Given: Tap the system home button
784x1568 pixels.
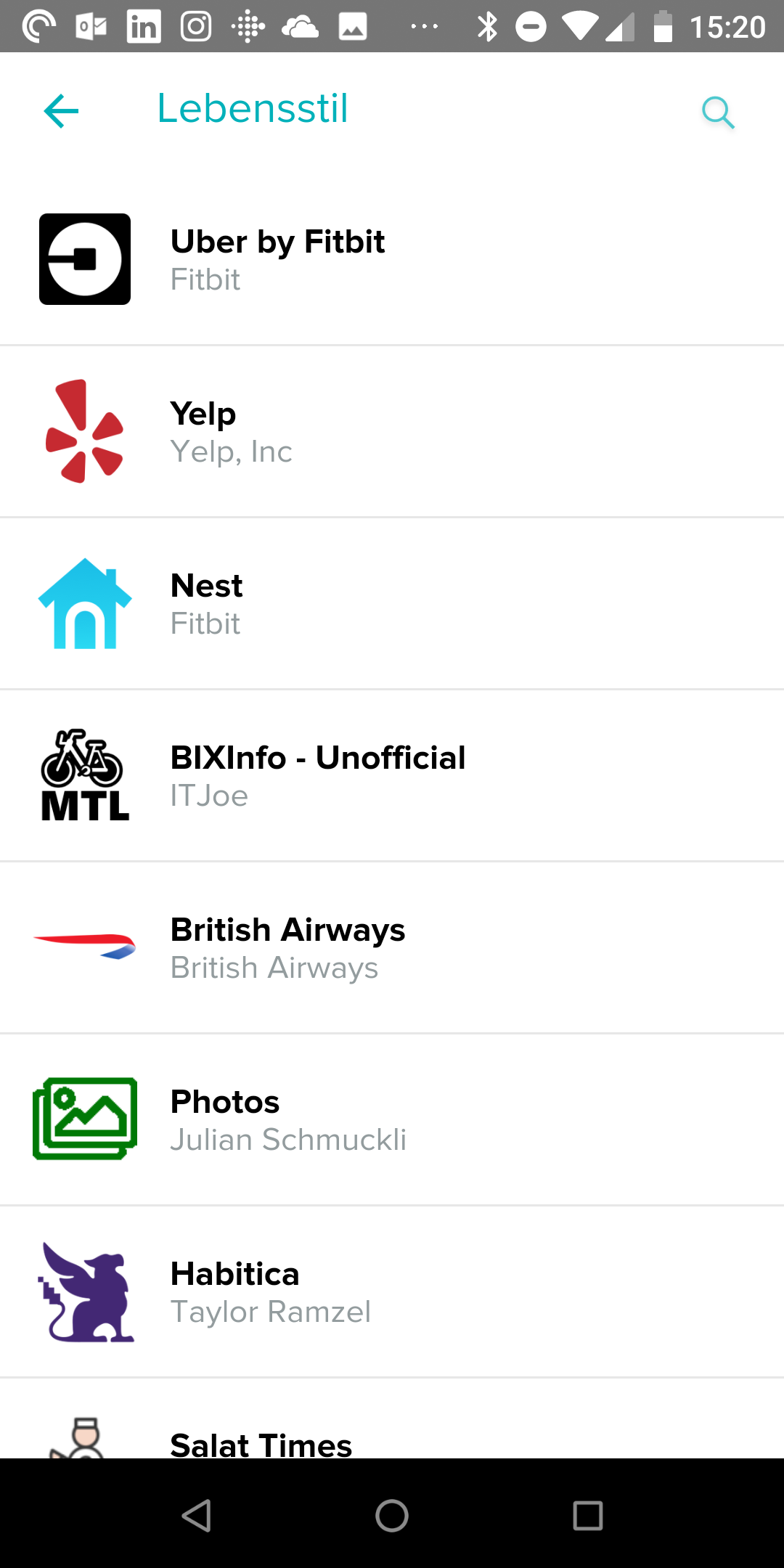Looking at the screenshot, I should coord(392,1516).
